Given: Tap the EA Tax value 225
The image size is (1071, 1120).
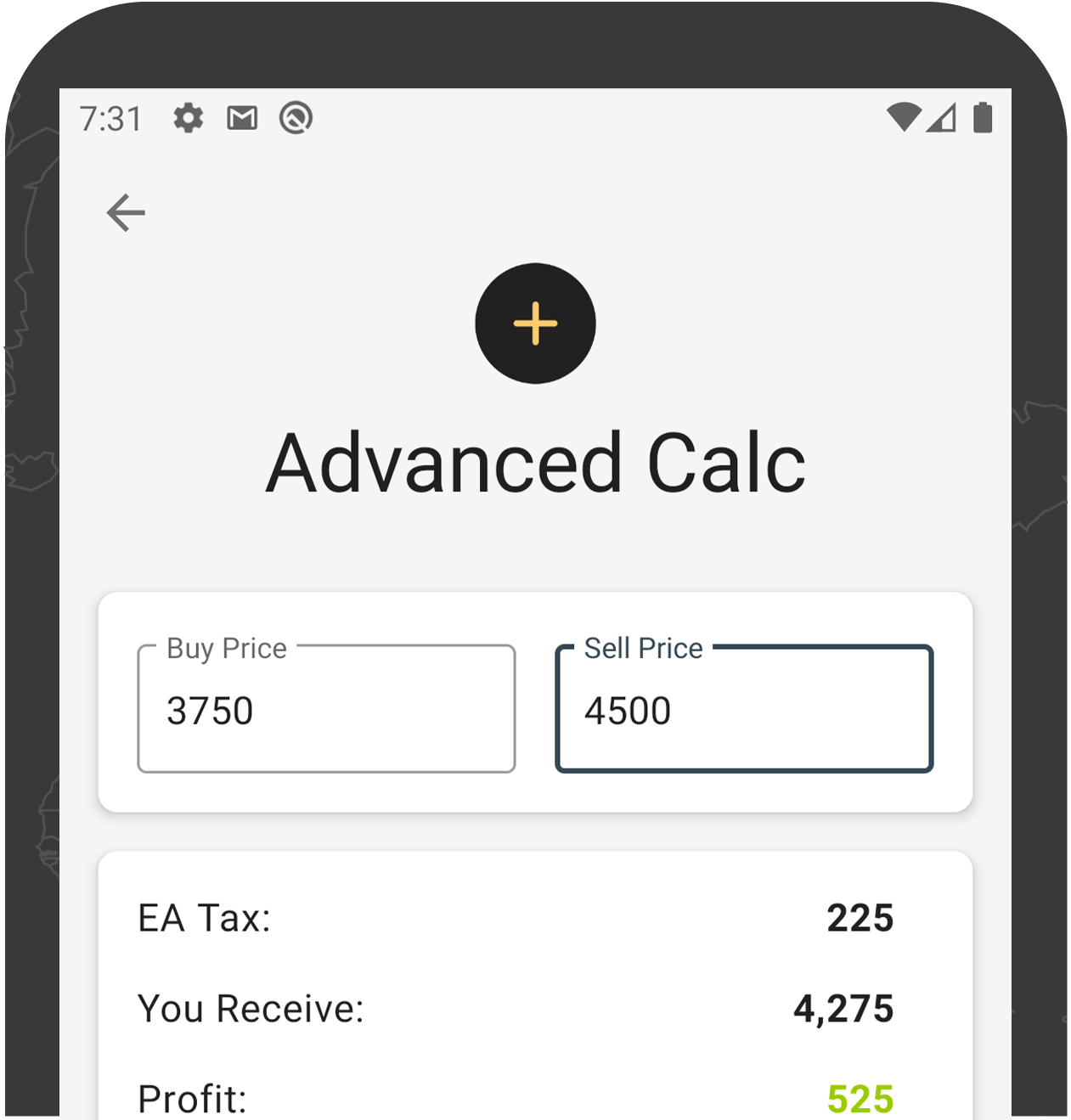Looking at the screenshot, I should tap(860, 918).
